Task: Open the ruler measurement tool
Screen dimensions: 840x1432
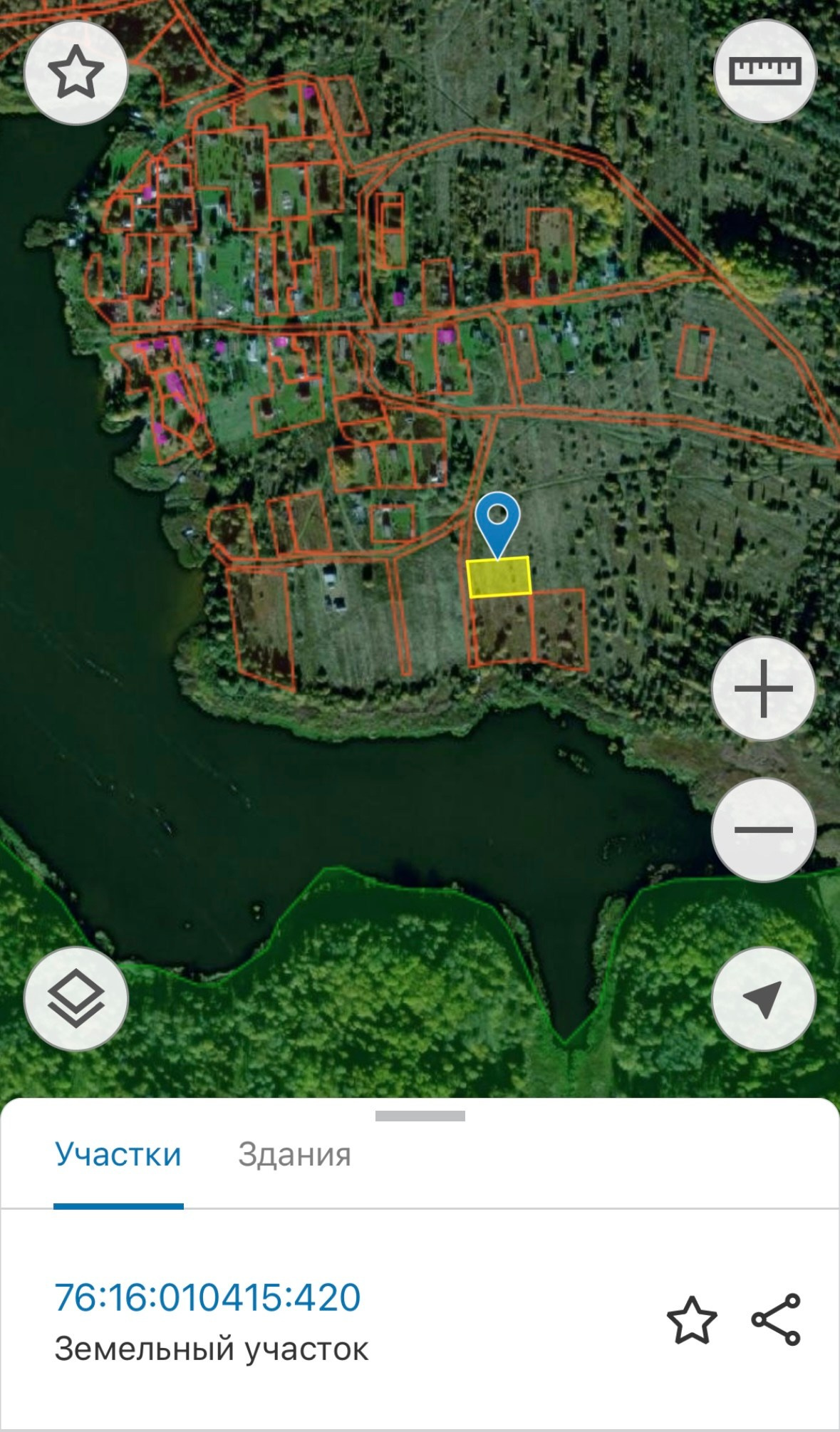Action: (765, 71)
